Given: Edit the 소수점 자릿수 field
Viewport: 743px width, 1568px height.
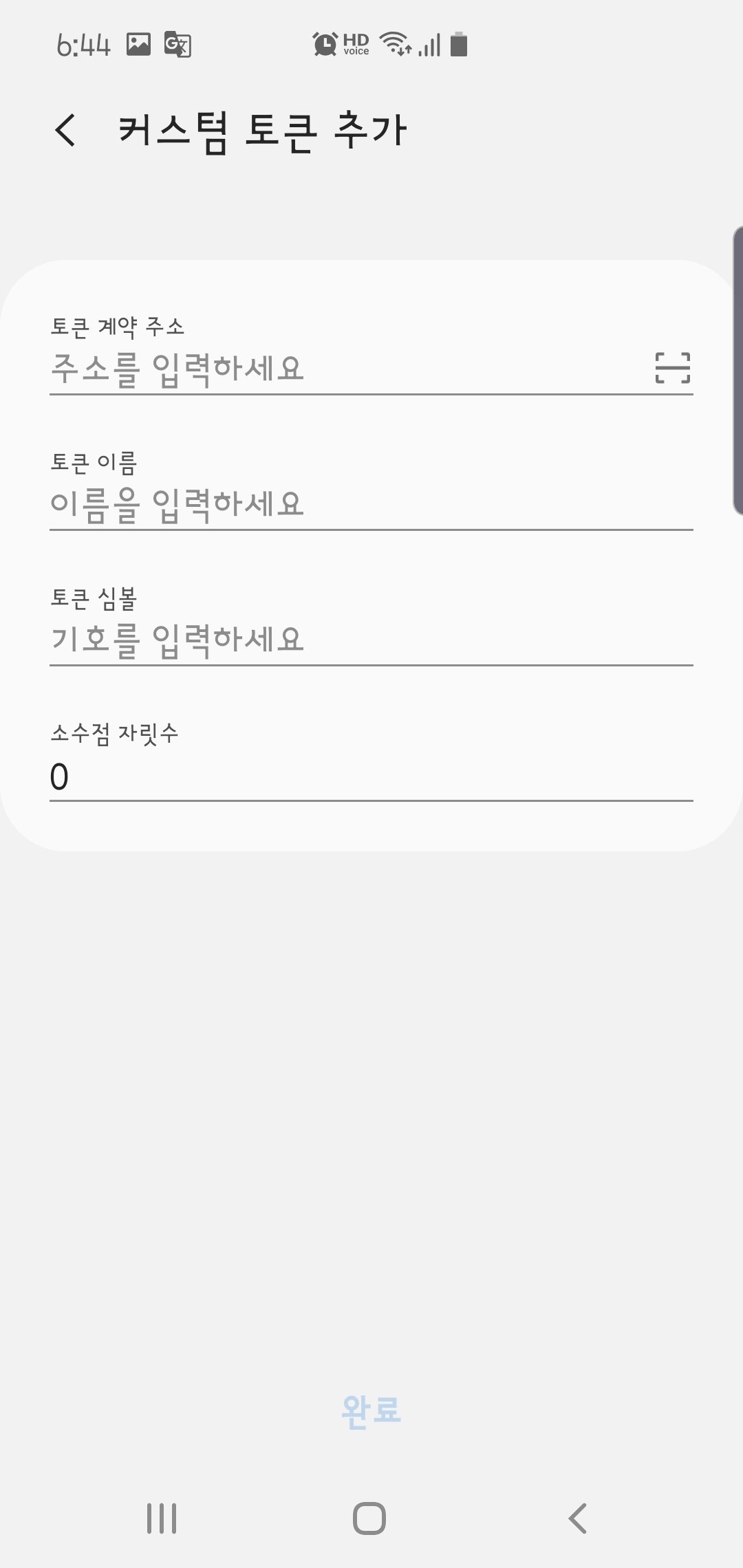Looking at the screenshot, I should click(x=371, y=776).
